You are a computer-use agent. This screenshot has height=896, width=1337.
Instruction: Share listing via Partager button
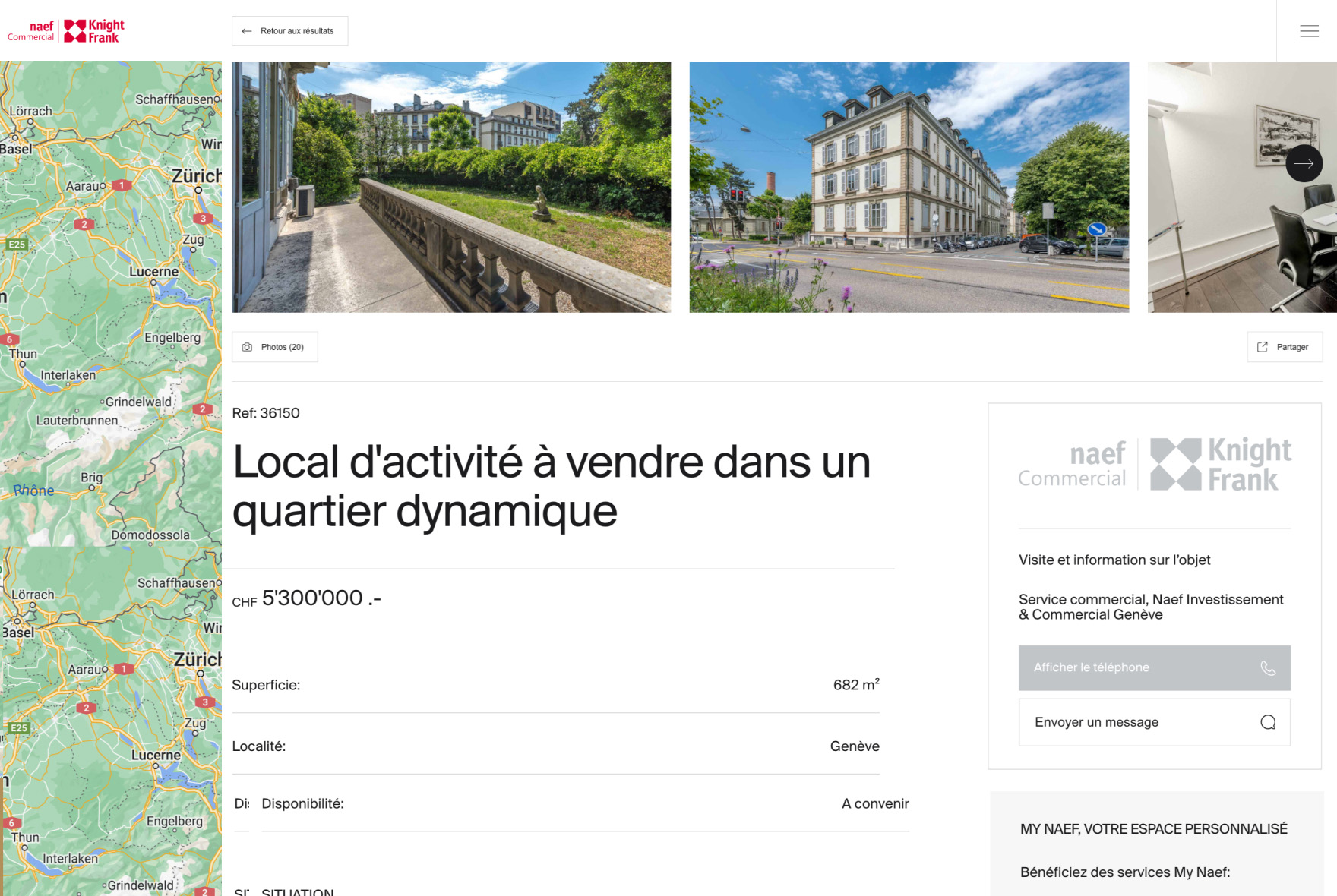(1284, 347)
